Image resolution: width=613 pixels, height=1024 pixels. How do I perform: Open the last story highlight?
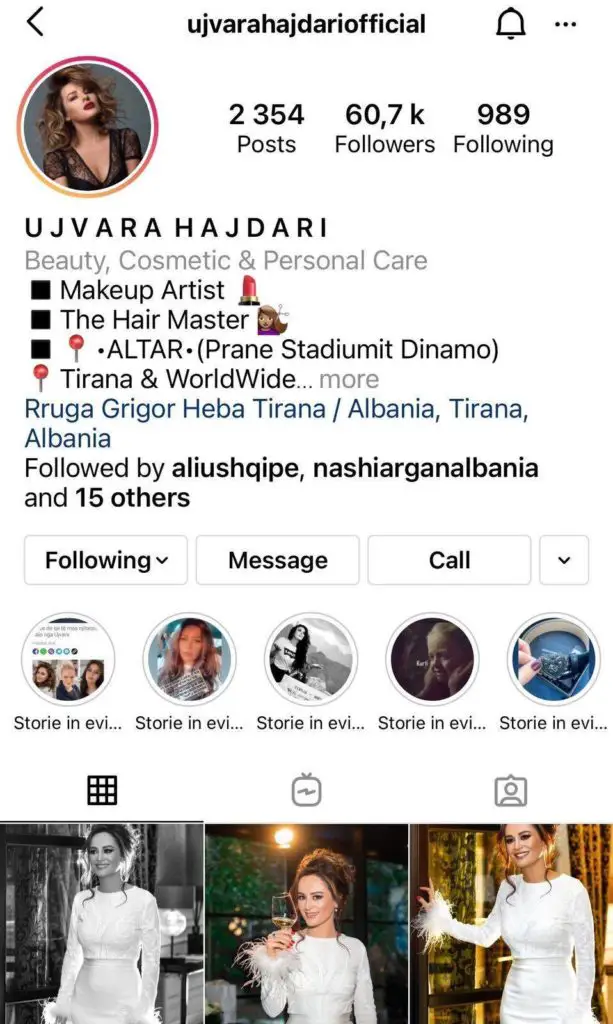pos(553,660)
